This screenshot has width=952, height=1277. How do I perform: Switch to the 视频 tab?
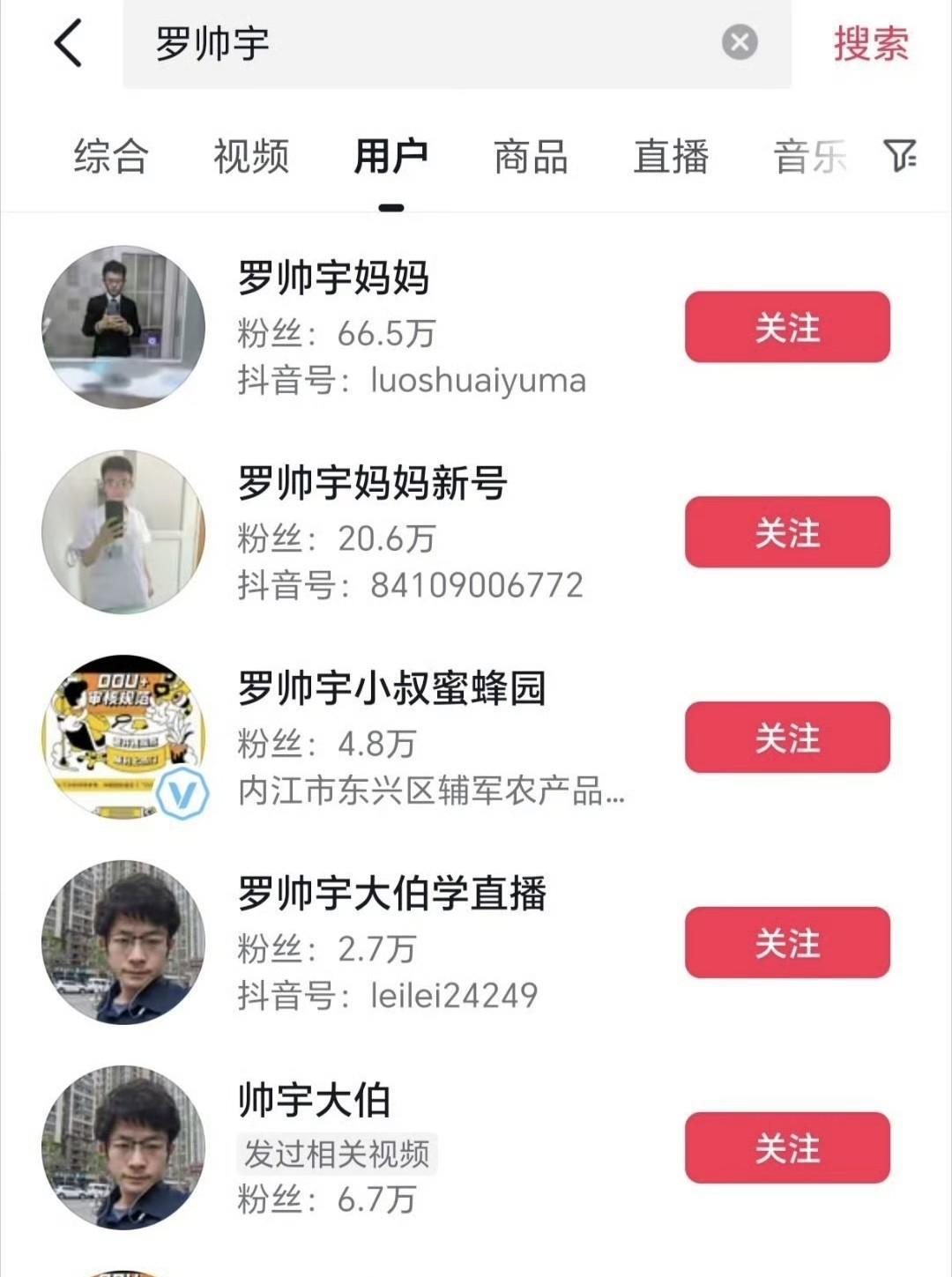tap(251, 157)
